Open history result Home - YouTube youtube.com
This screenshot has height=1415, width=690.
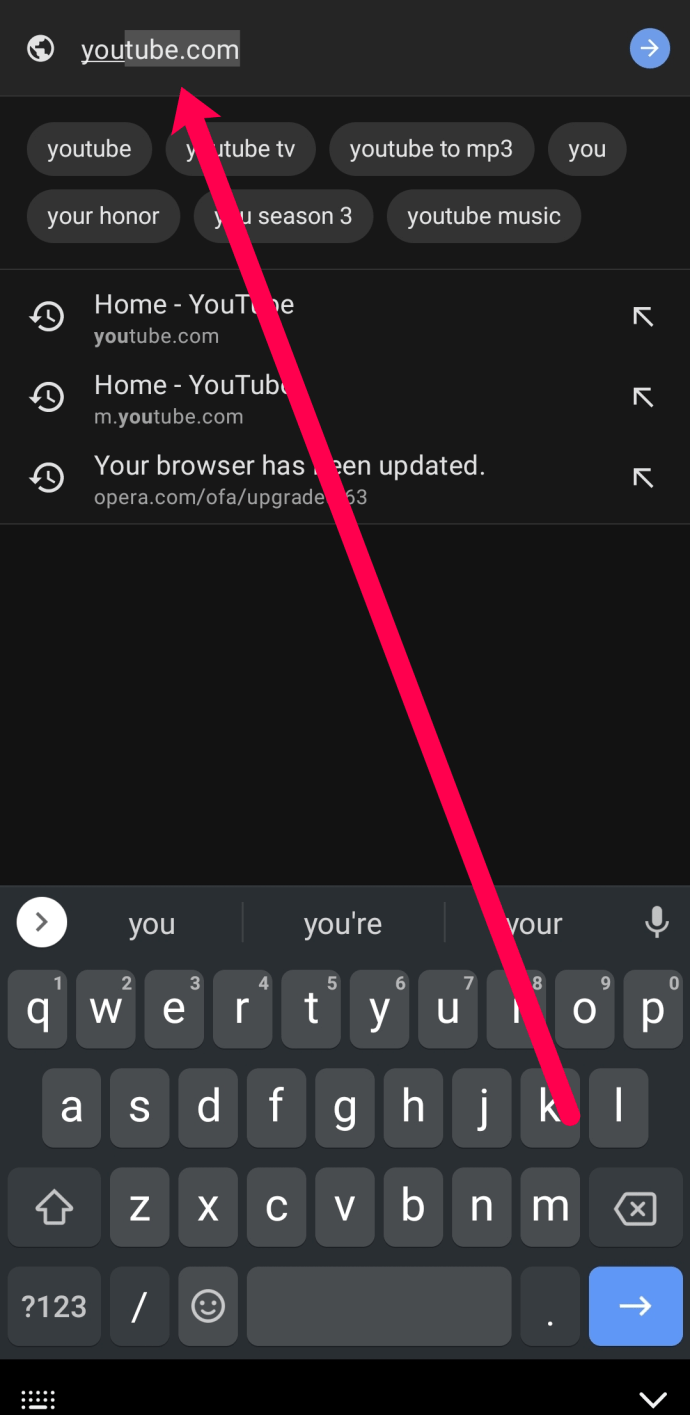[194, 317]
